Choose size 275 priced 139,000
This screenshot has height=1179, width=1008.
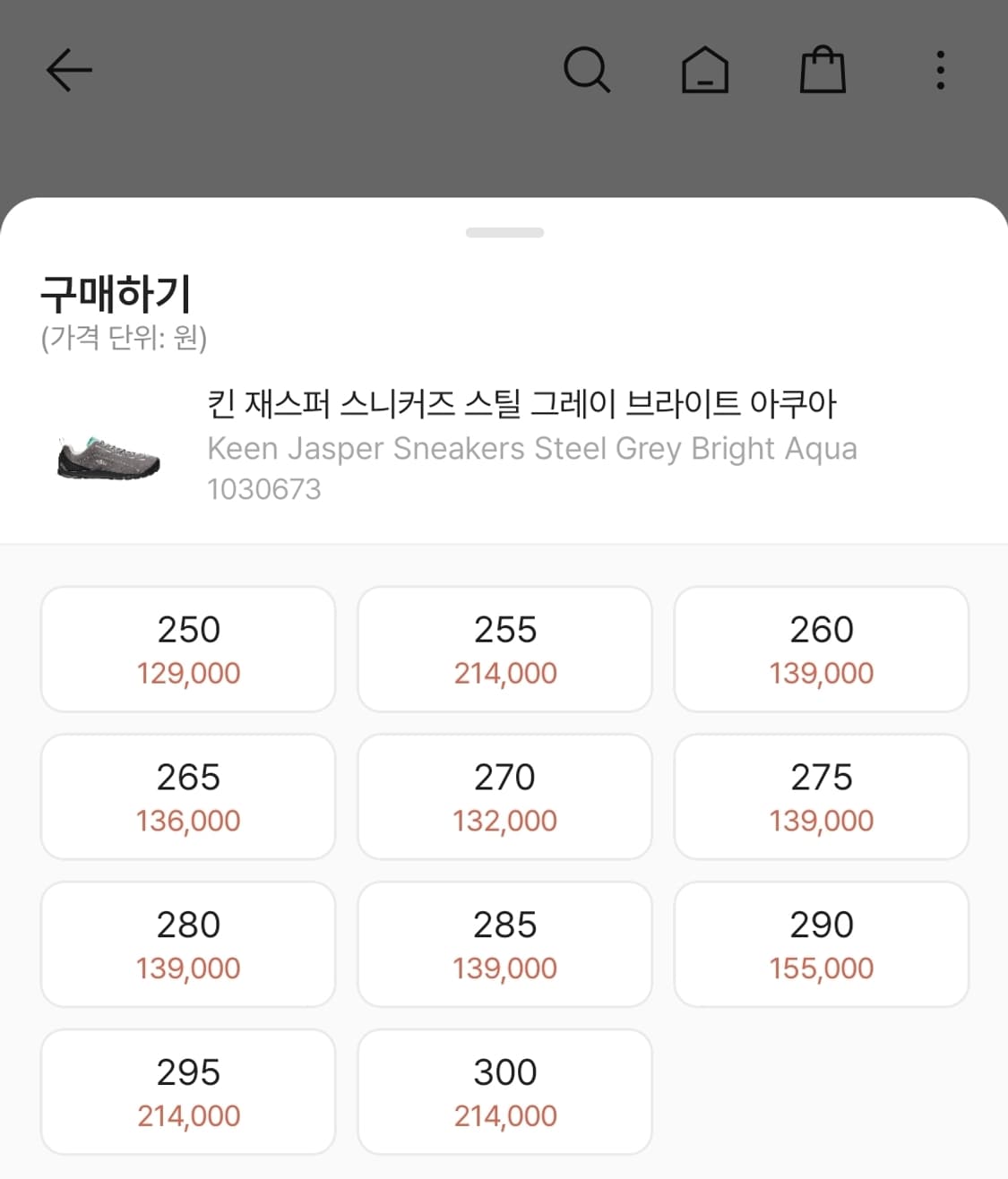[x=822, y=796]
